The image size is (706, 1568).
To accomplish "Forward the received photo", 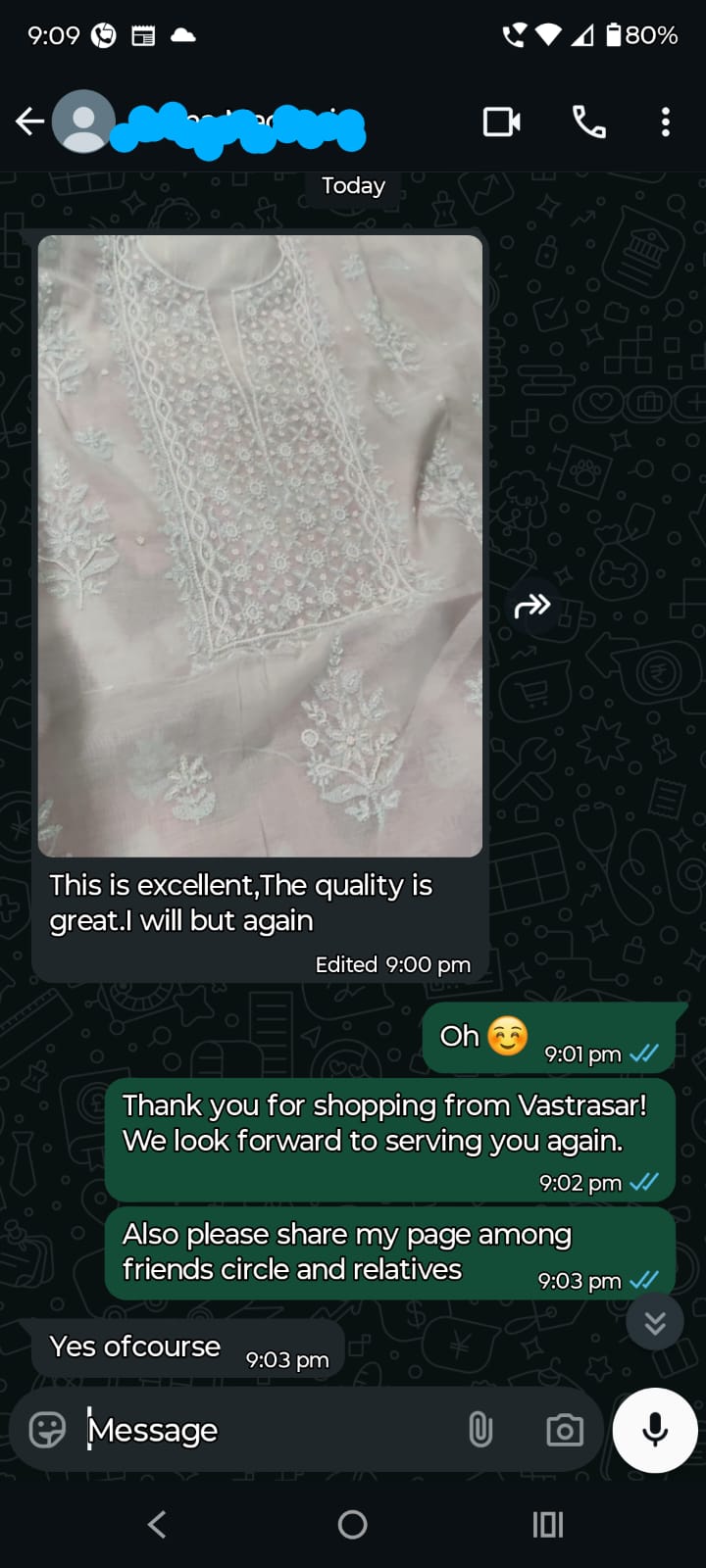I will click(x=532, y=606).
